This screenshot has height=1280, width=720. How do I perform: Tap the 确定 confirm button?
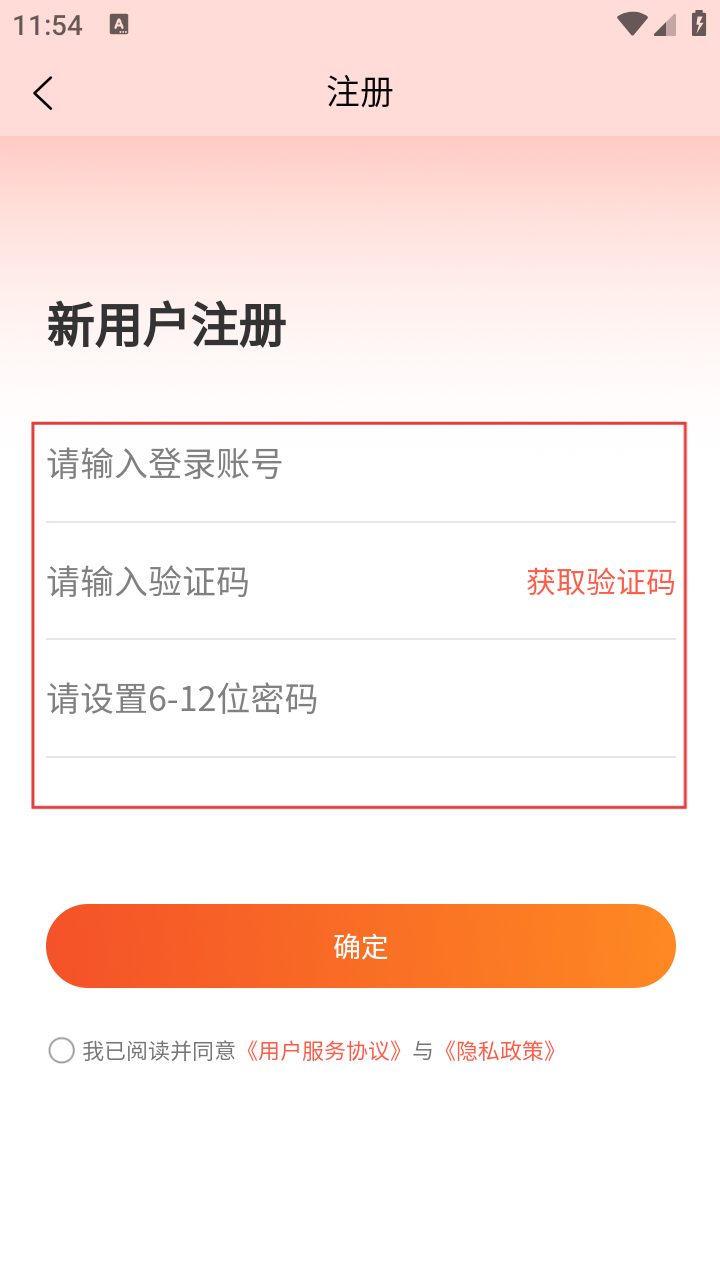pos(361,946)
